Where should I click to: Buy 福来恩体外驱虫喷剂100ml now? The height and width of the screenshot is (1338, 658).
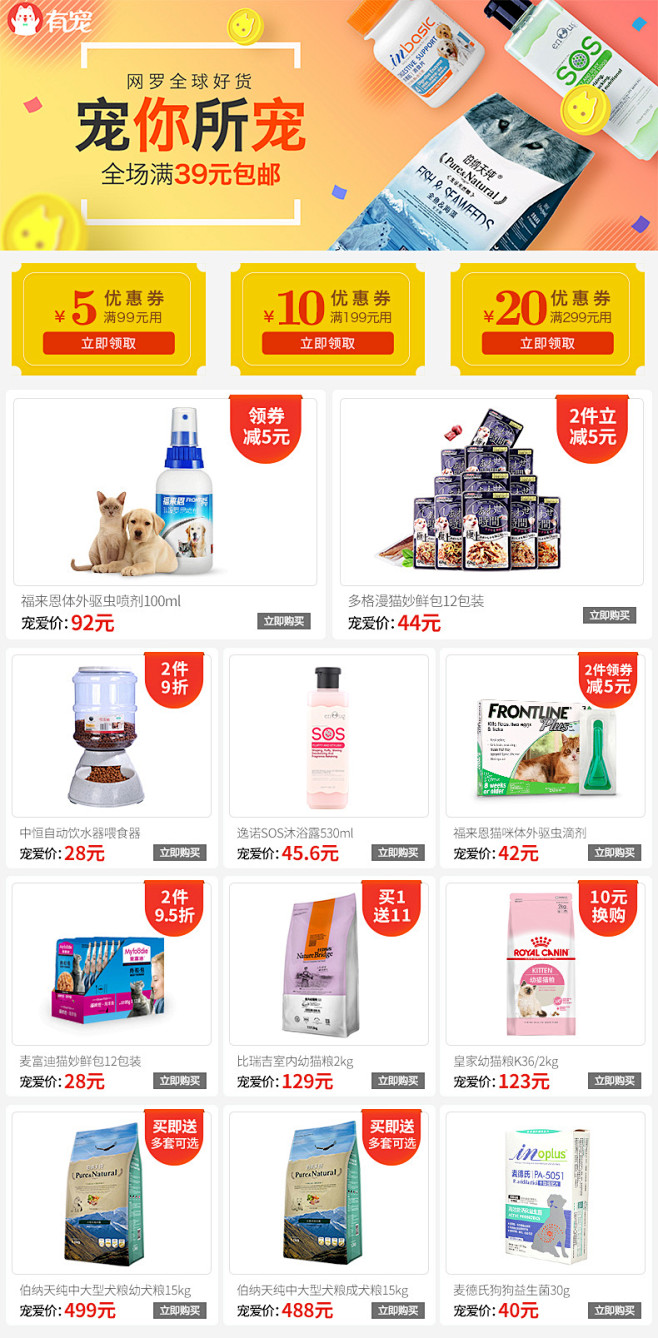point(283,621)
